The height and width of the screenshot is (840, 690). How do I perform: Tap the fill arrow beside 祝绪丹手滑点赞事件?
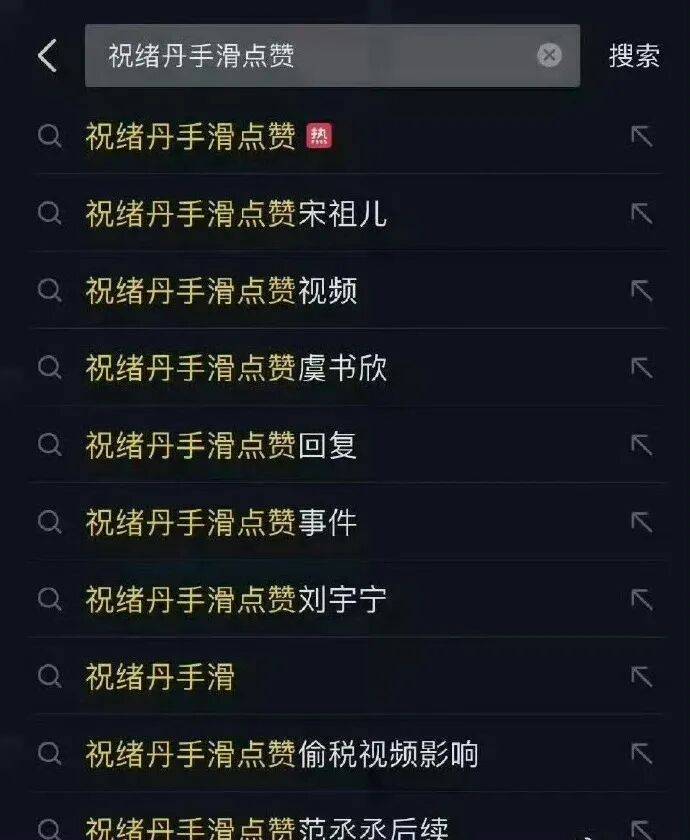click(641, 521)
